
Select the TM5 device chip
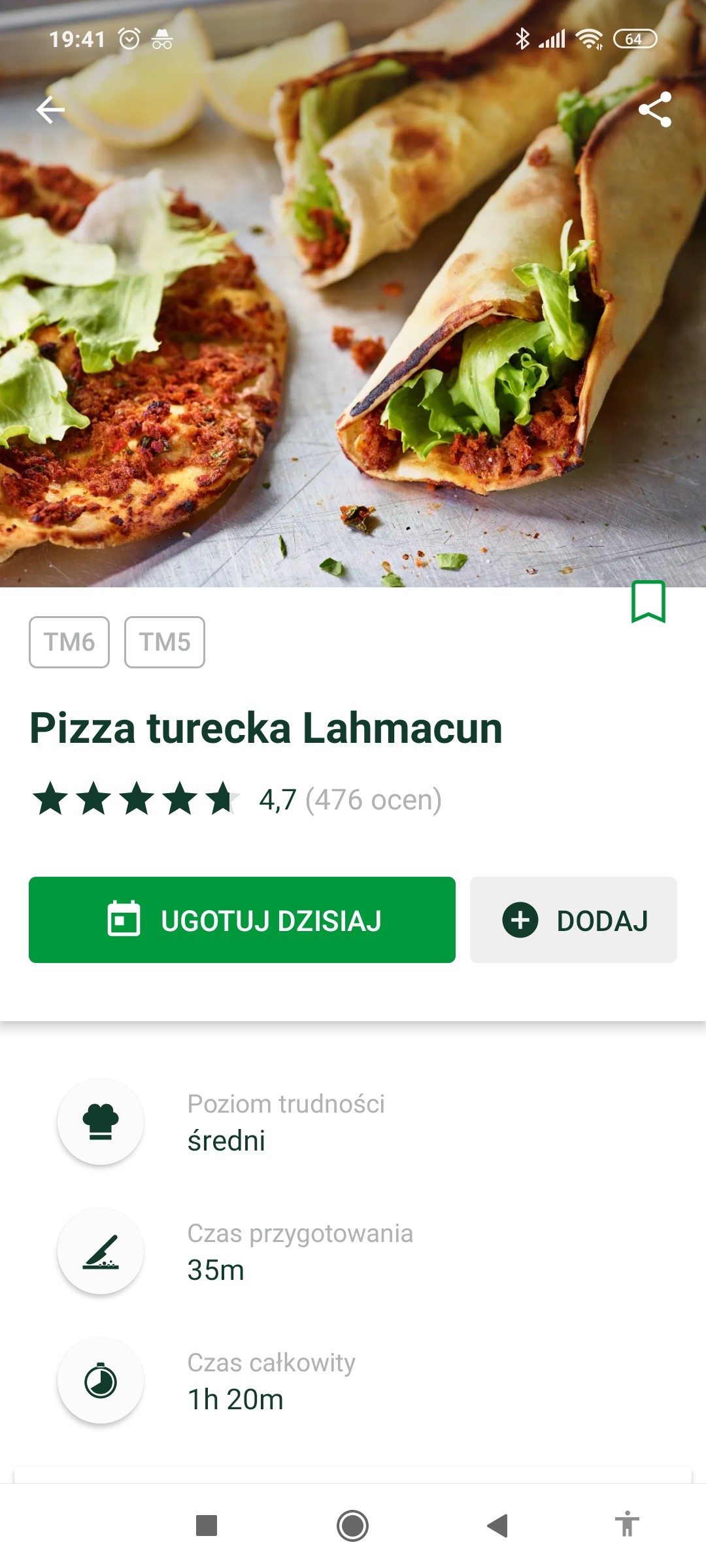[x=165, y=642]
